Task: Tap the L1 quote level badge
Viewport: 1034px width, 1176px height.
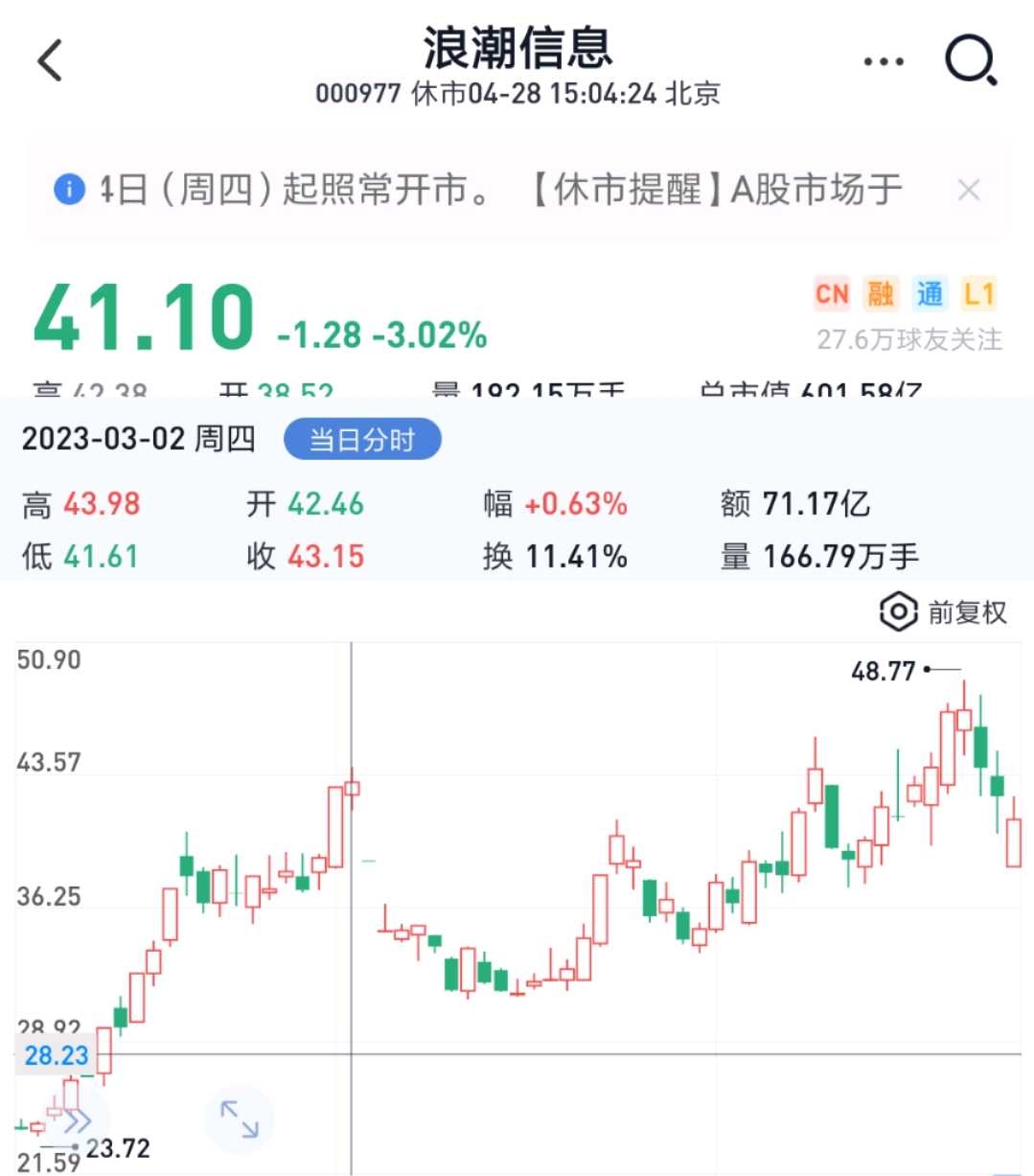Action: click(x=979, y=294)
